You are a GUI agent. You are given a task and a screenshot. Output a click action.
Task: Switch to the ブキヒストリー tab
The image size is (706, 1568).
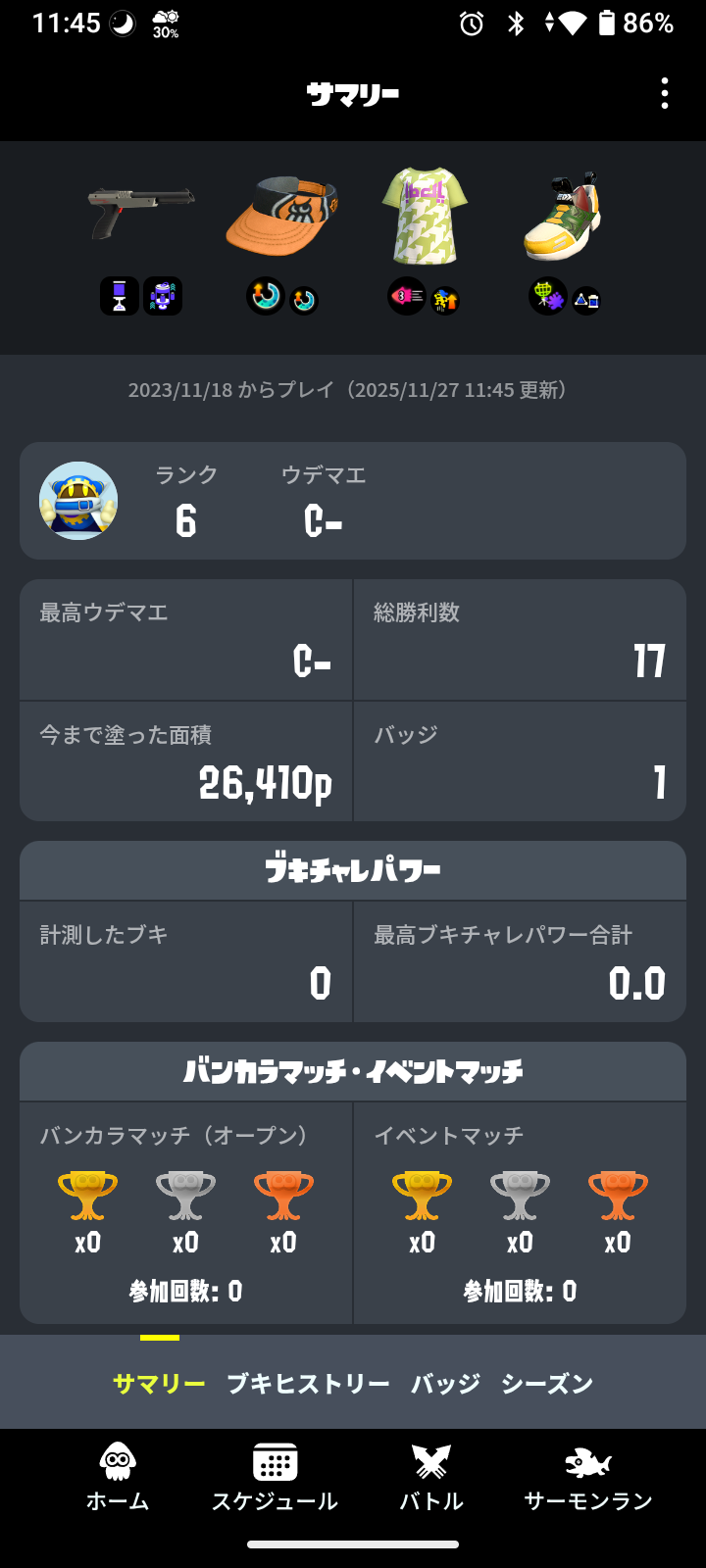[x=308, y=1383]
